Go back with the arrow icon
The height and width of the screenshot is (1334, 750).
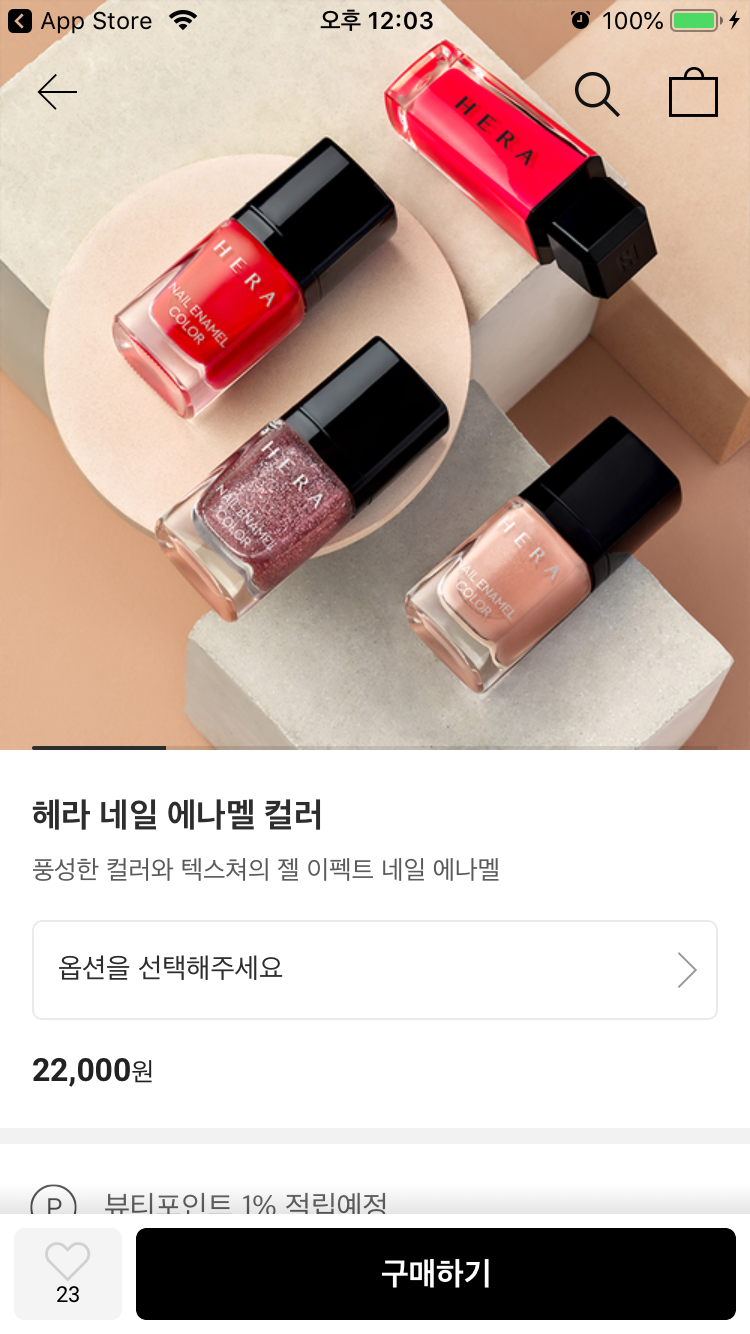57,92
